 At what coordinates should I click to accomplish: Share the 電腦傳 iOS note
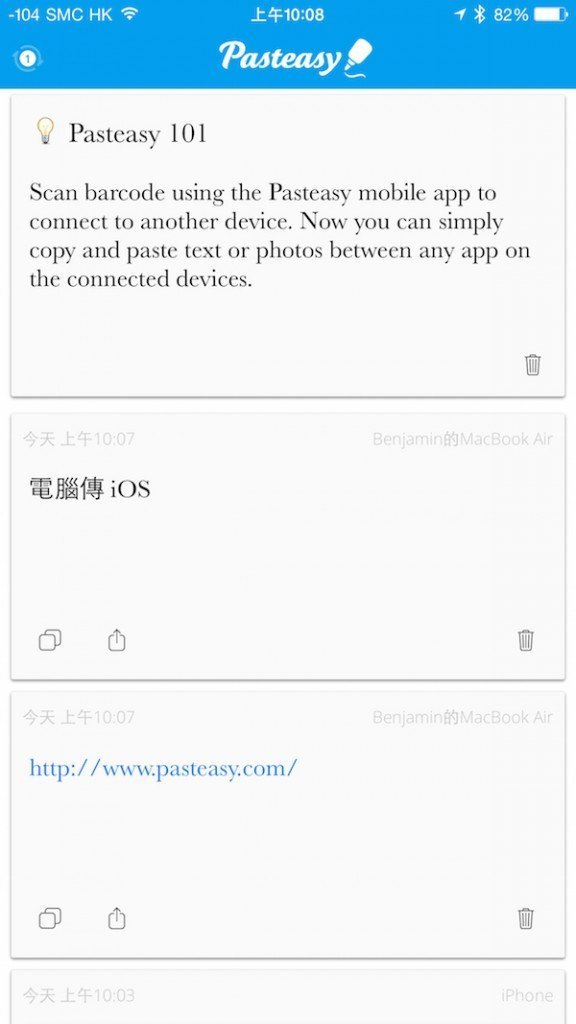116,641
